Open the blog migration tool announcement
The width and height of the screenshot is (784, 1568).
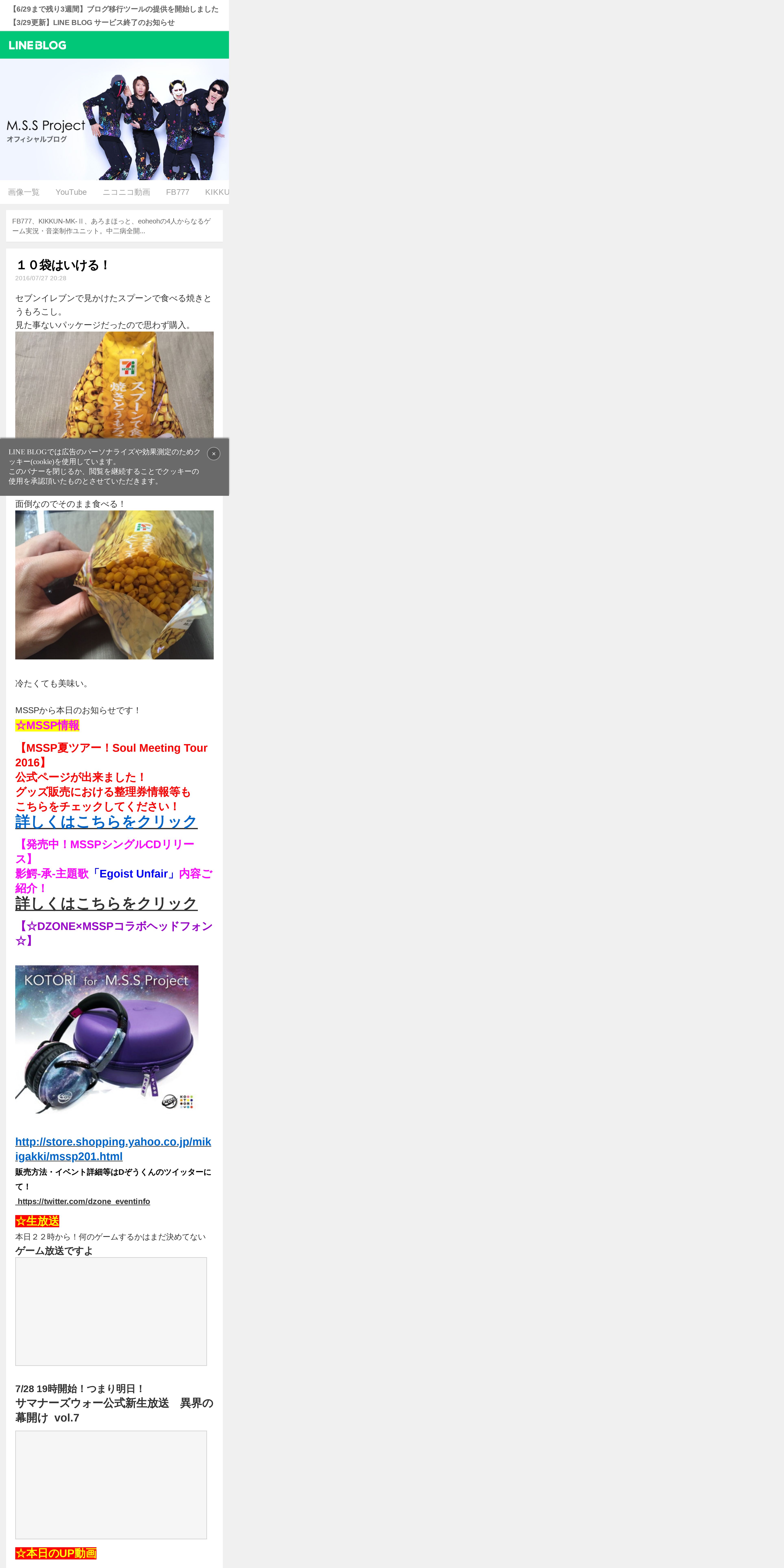114,9
